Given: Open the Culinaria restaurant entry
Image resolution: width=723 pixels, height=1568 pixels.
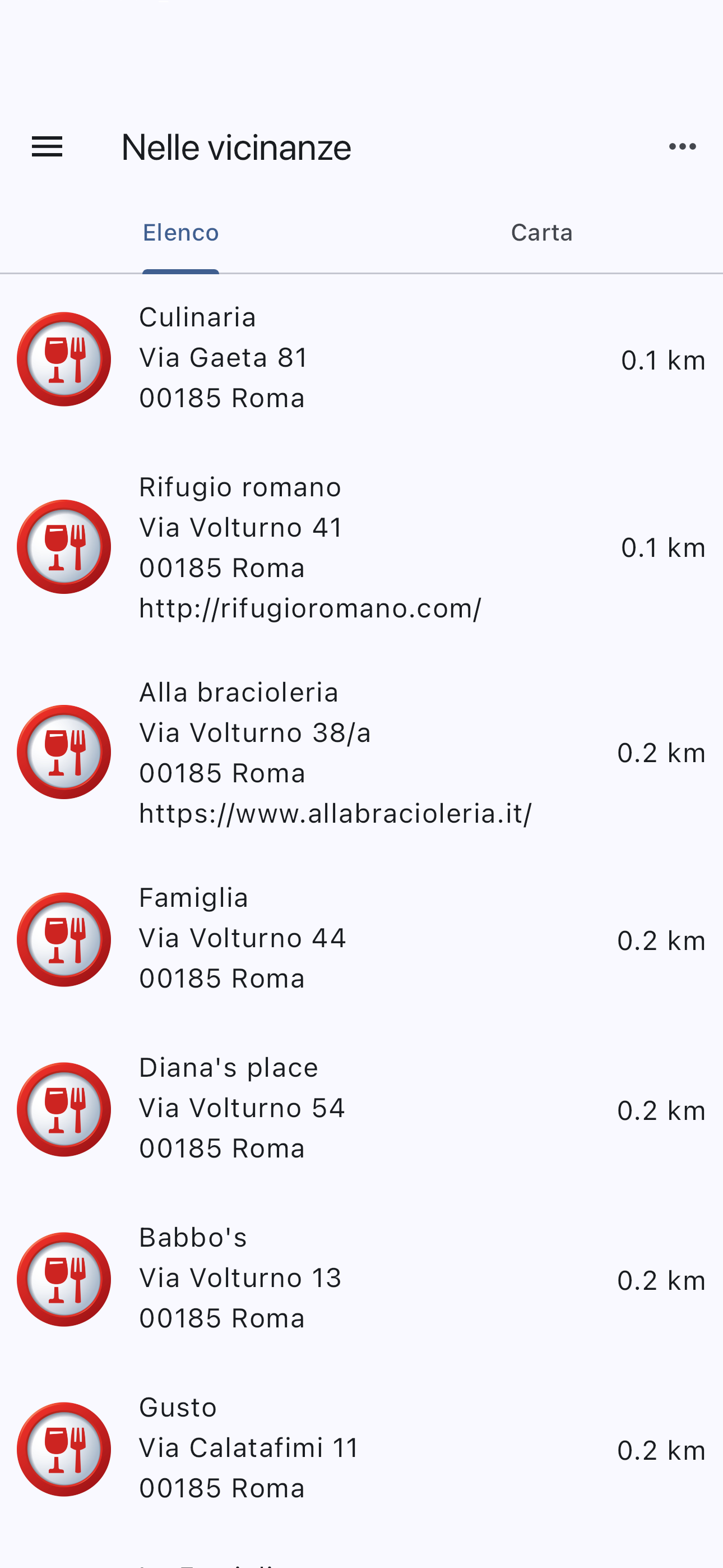Looking at the screenshot, I should [x=361, y=358].
